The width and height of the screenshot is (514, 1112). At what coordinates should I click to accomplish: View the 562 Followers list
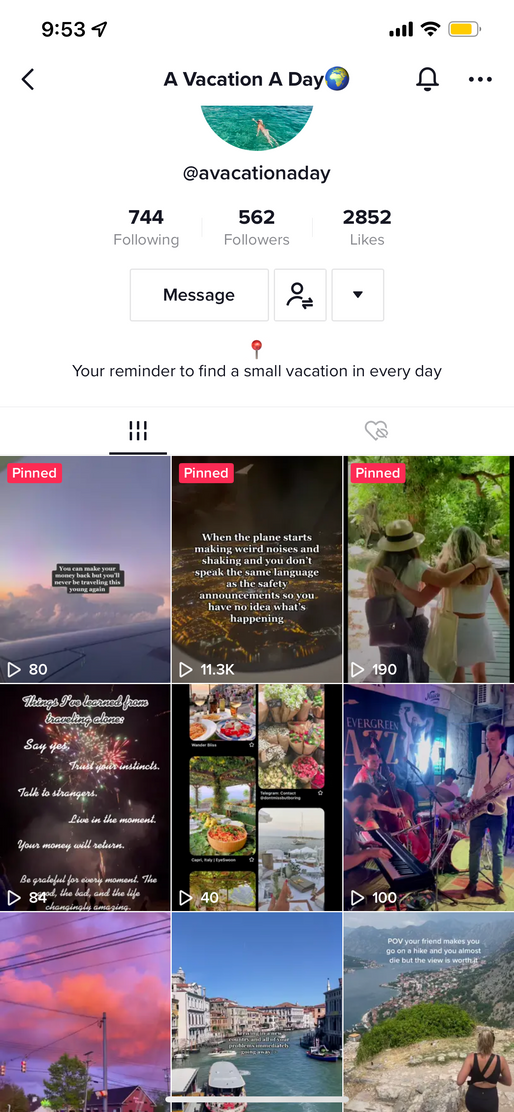[x=257, y=227]
